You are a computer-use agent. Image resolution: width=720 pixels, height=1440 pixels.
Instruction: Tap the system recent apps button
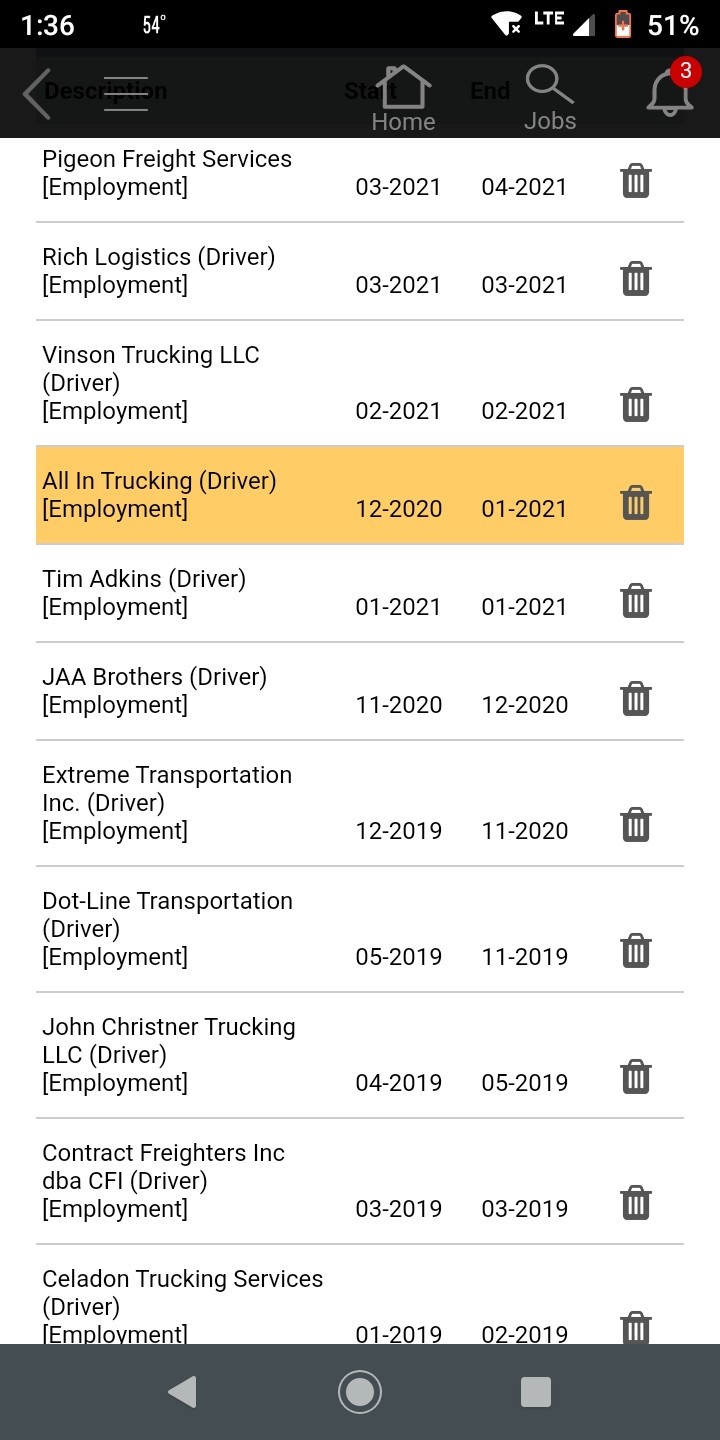[x=536, y=1392]
